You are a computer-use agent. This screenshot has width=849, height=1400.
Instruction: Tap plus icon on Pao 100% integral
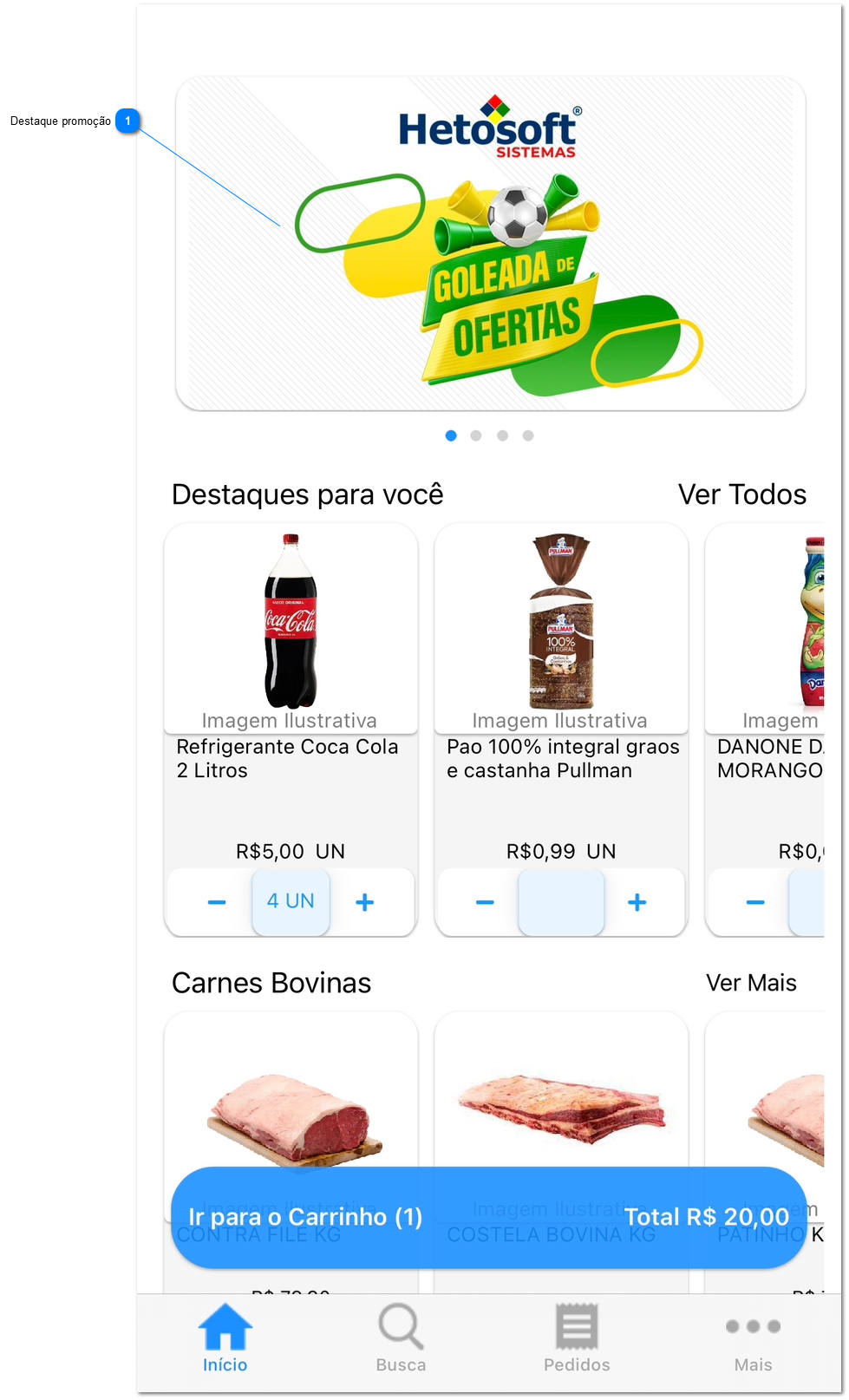coord(637,902)
